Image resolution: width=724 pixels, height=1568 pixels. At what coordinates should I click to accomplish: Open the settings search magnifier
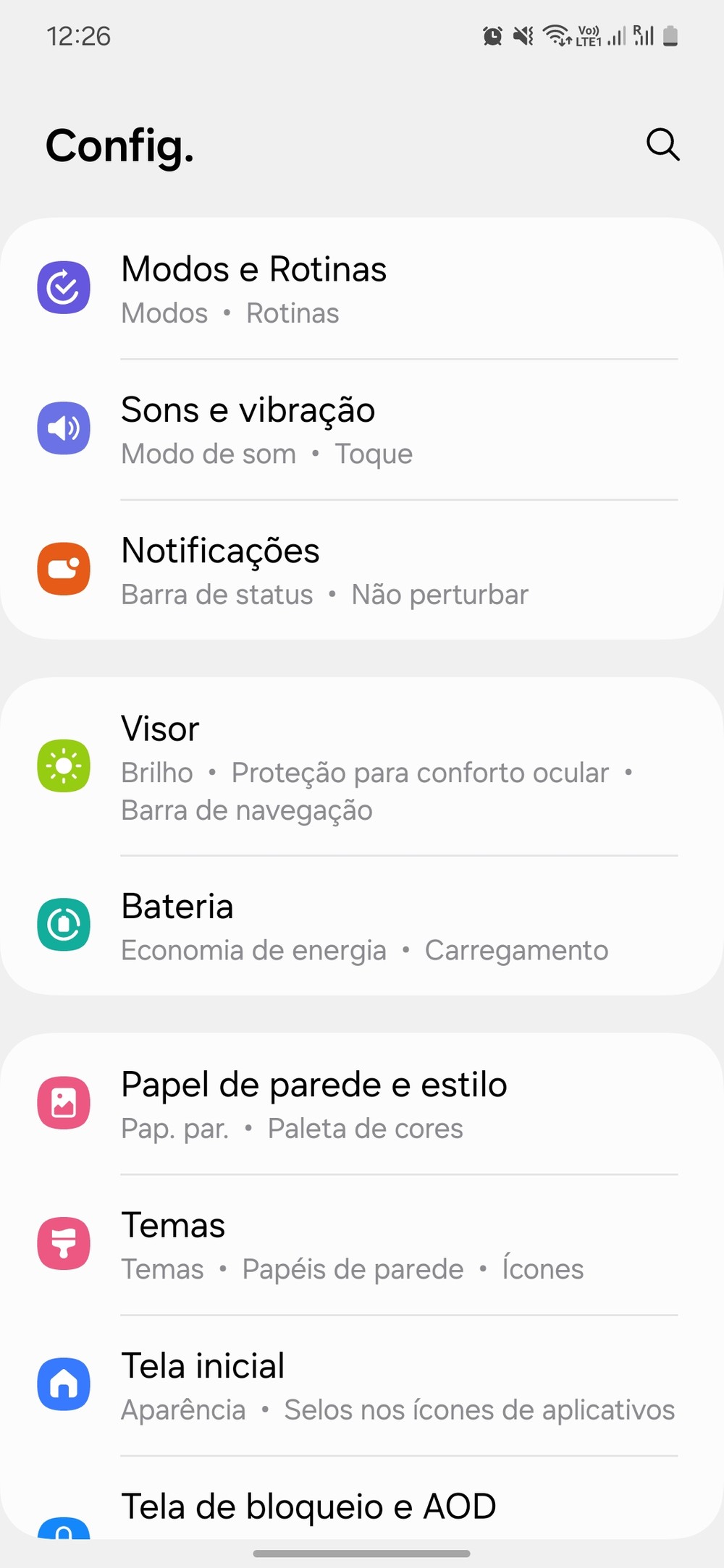(x=662, y=145)
